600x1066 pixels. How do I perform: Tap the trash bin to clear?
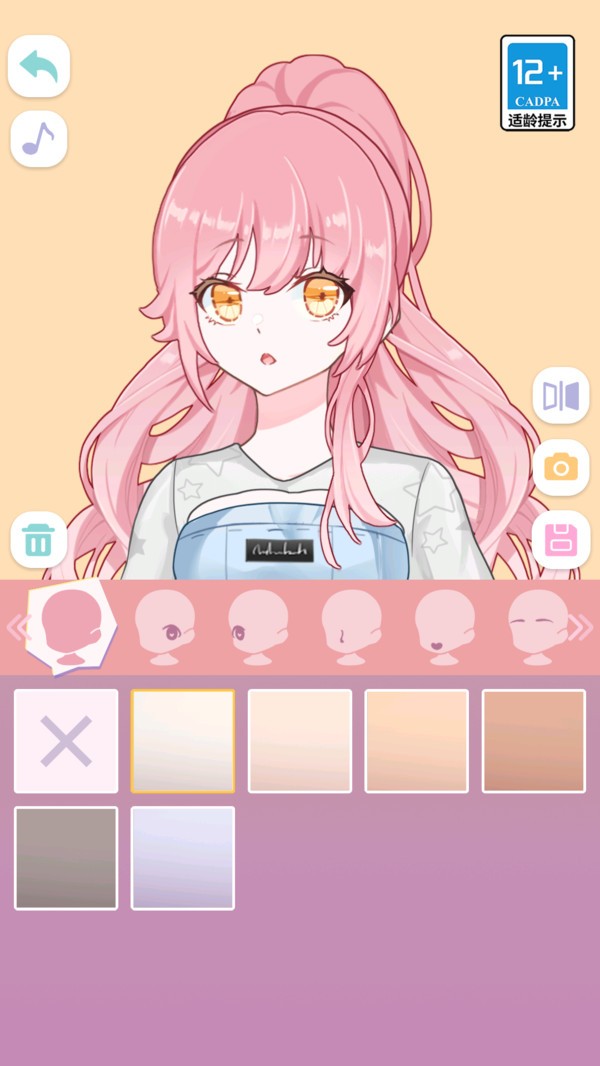point(39,540)
